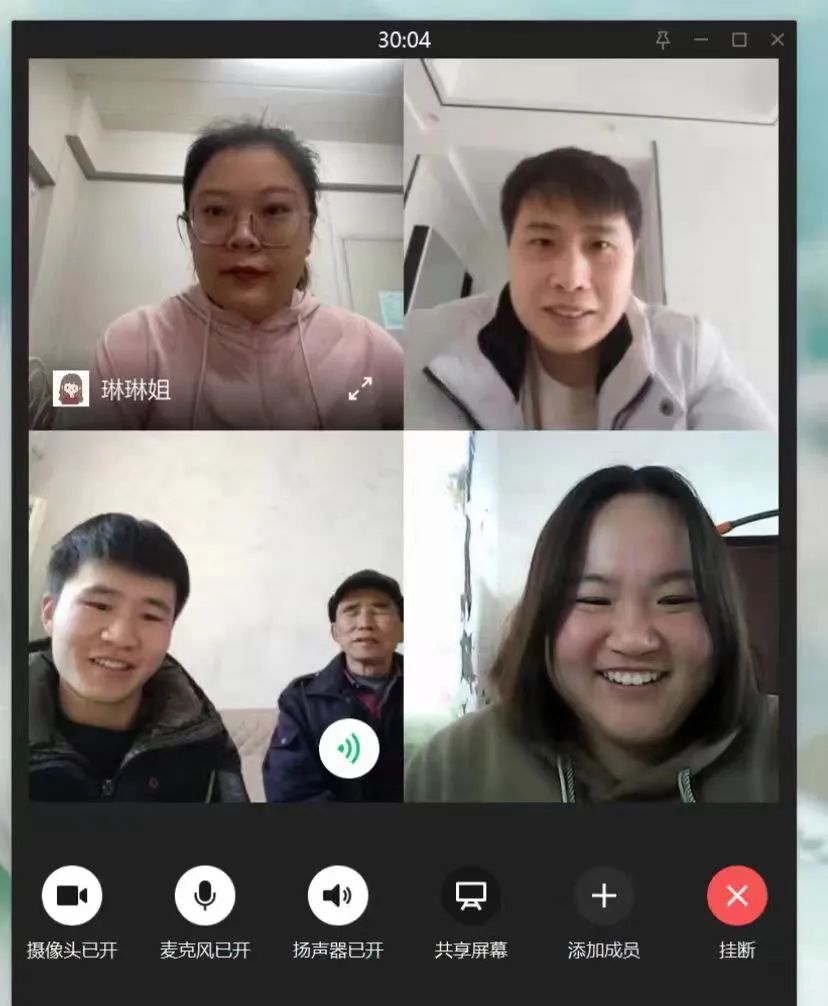The width and height of the screenshot is (828, 1006).
Task: Turn off the camera (摄像头已开)
Action: (x=71, y=895)
